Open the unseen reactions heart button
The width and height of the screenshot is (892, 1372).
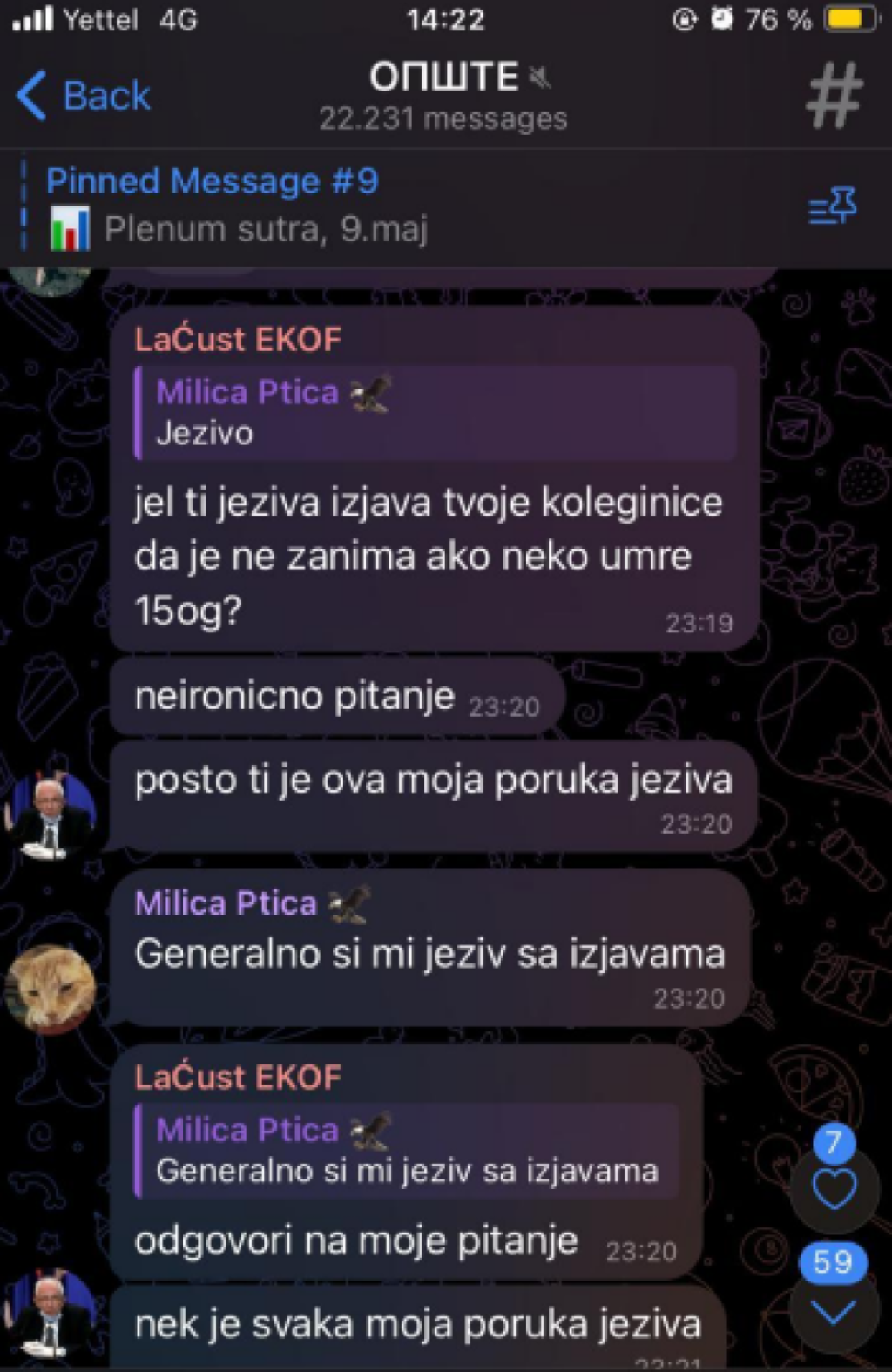pos(834,1188)
